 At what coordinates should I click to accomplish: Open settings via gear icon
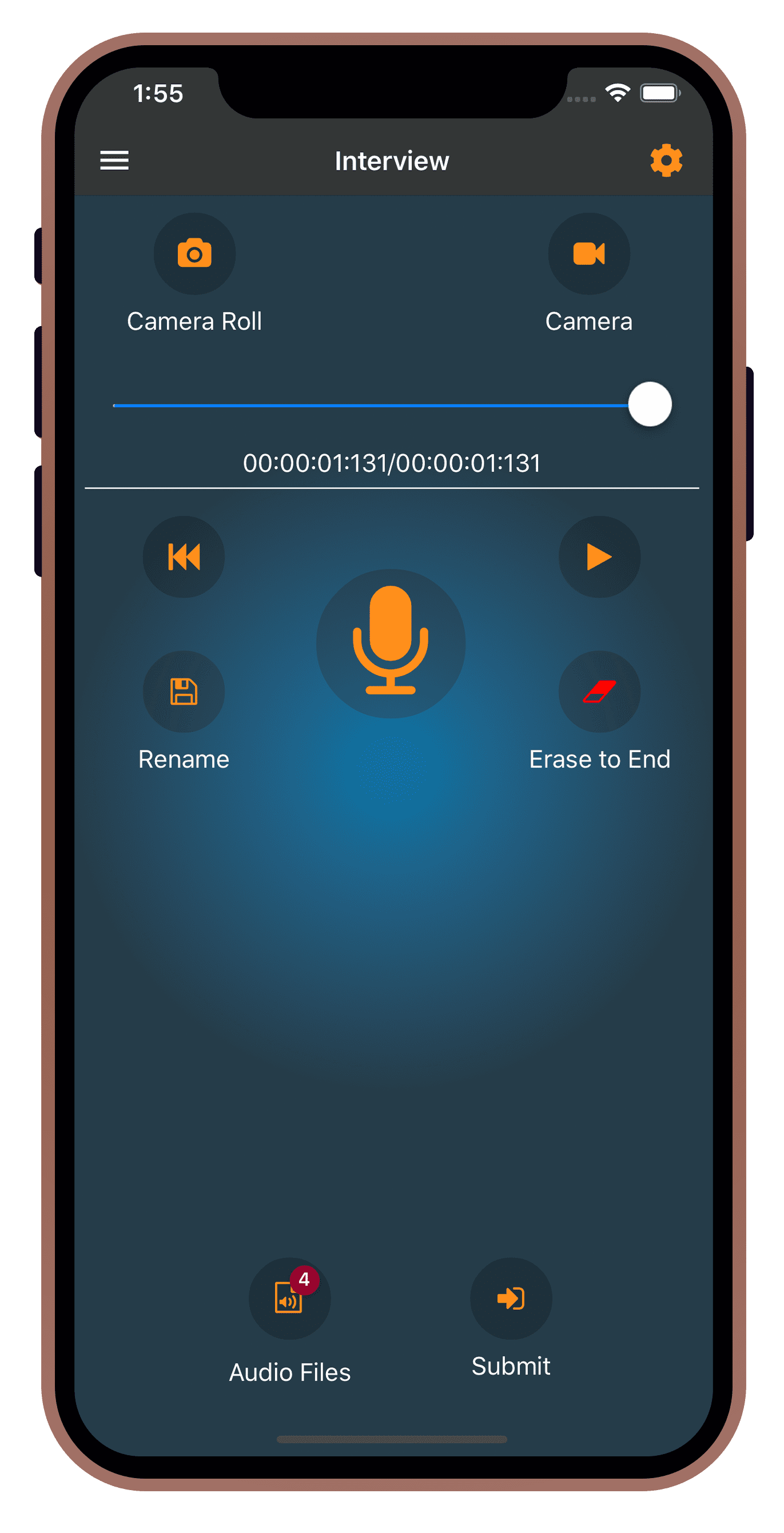click(x=666, y=161)
